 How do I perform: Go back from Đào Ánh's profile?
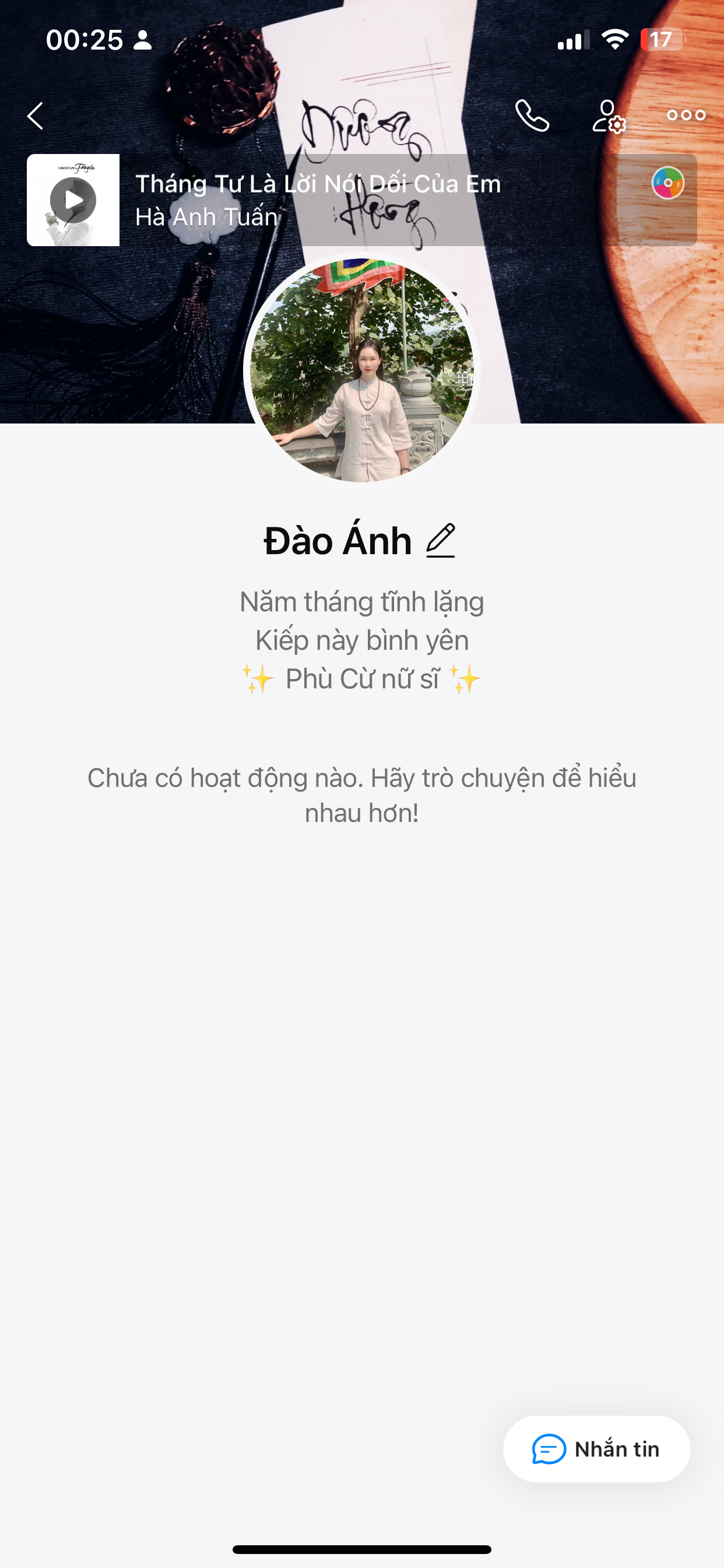[x=36, y=116]
